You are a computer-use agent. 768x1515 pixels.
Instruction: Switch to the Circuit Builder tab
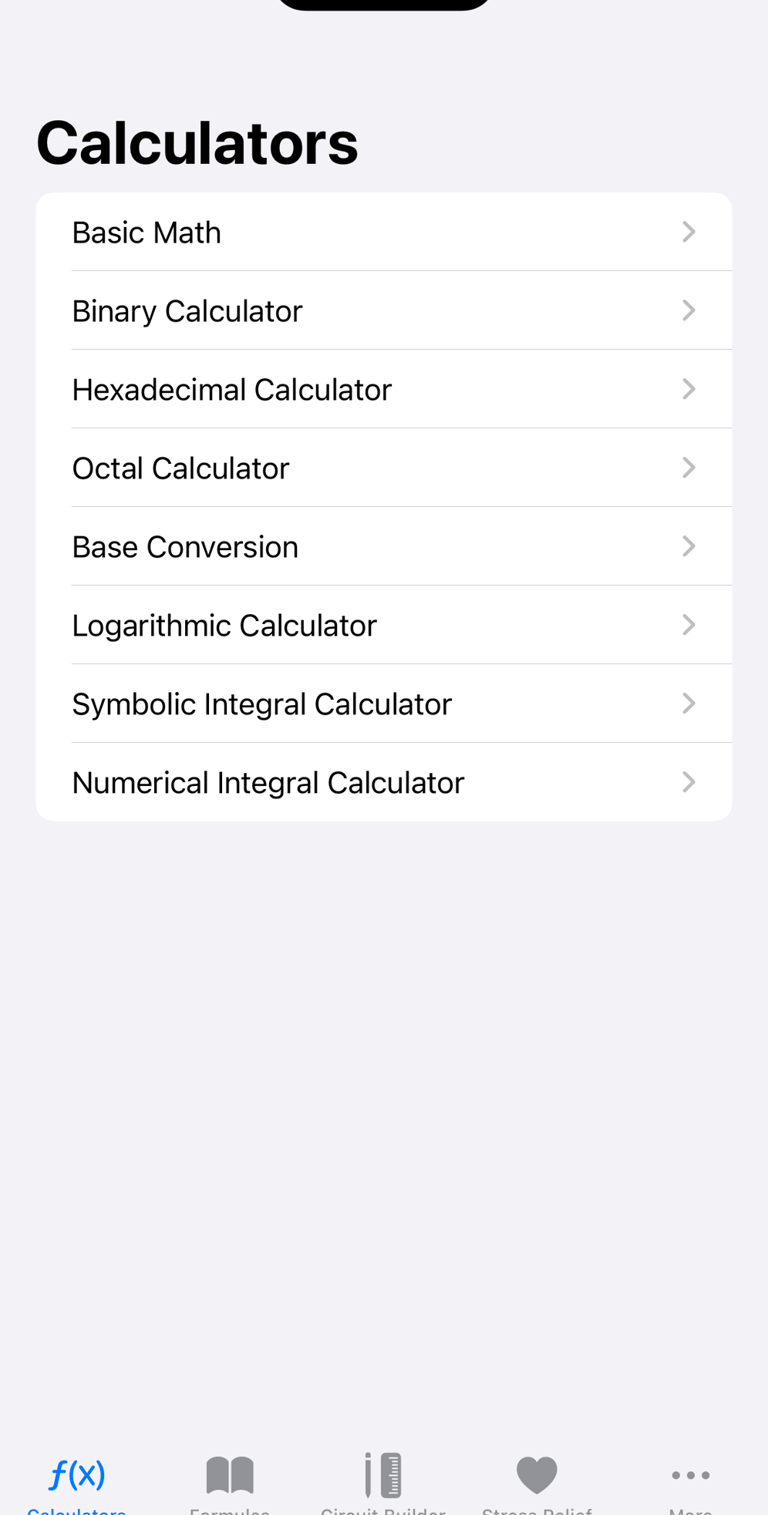click(383, 1480)
